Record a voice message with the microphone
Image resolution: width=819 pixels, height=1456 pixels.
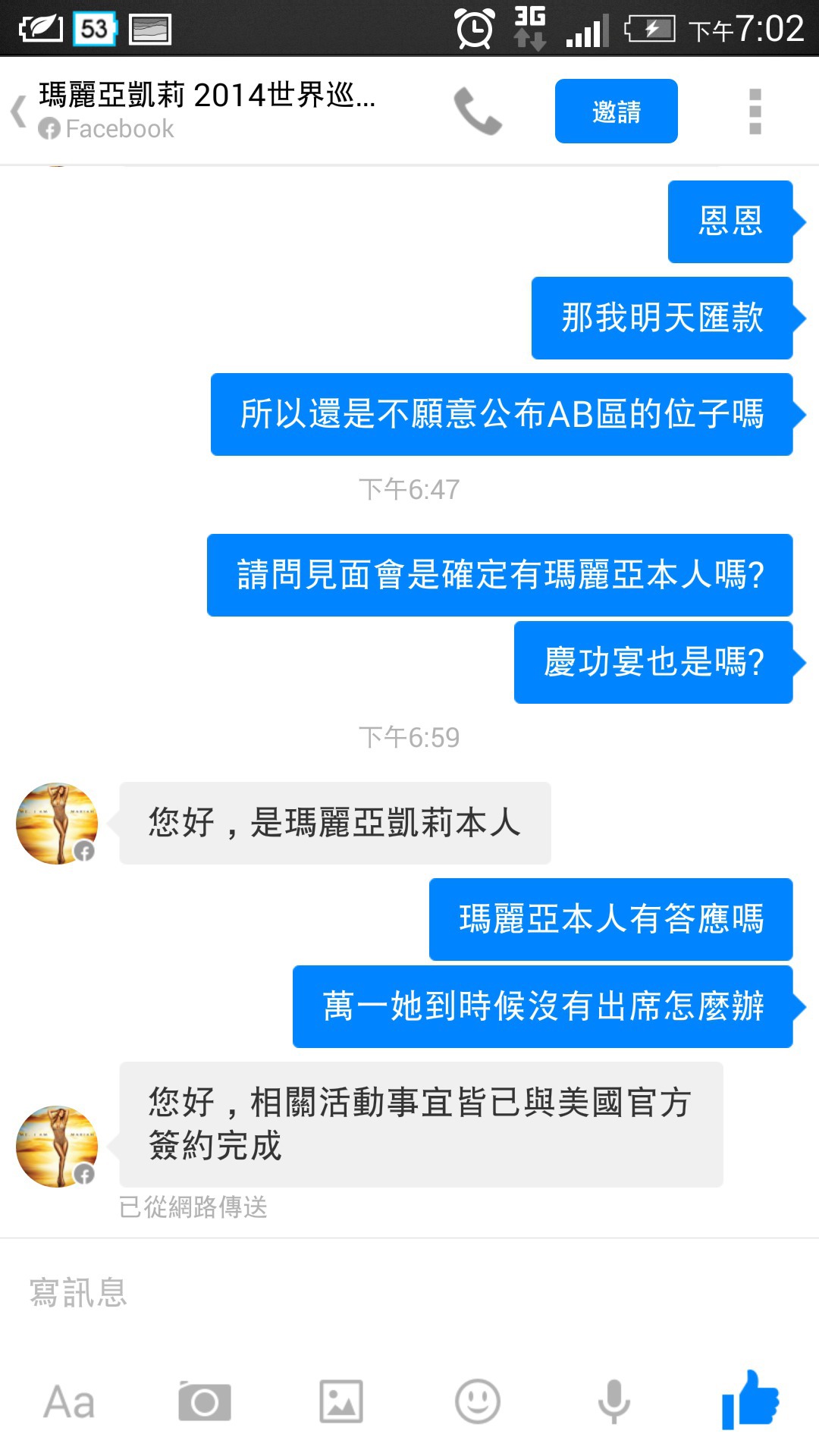point(613,1401)
